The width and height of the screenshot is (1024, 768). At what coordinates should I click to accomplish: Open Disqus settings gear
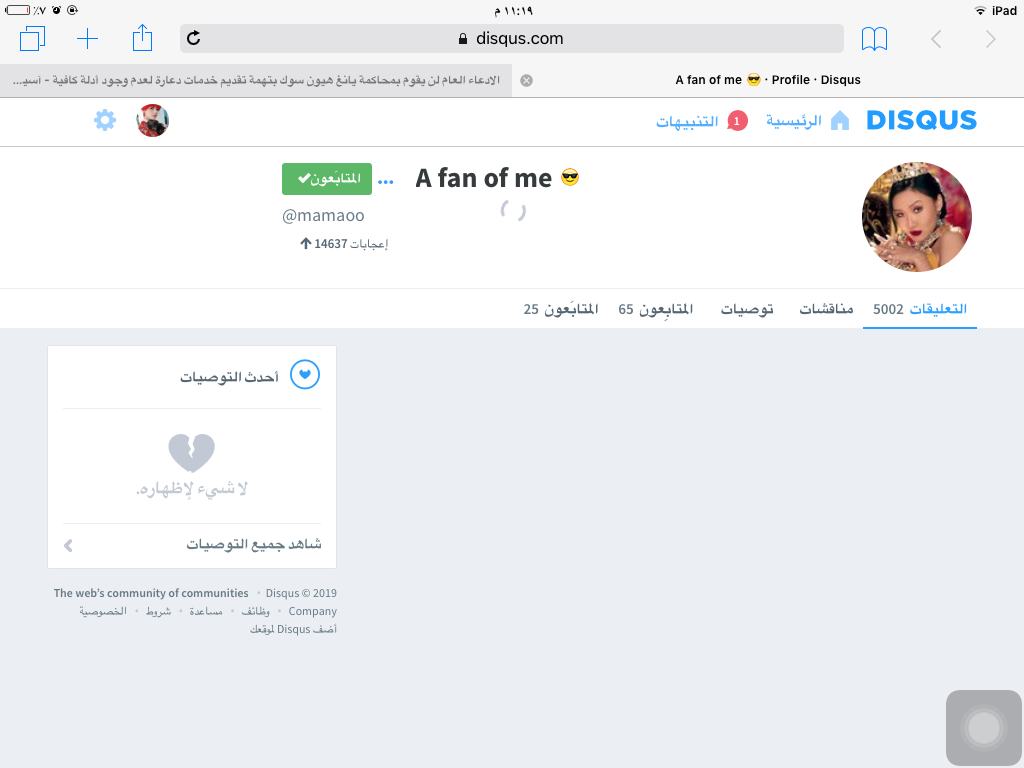click(105, 120)
